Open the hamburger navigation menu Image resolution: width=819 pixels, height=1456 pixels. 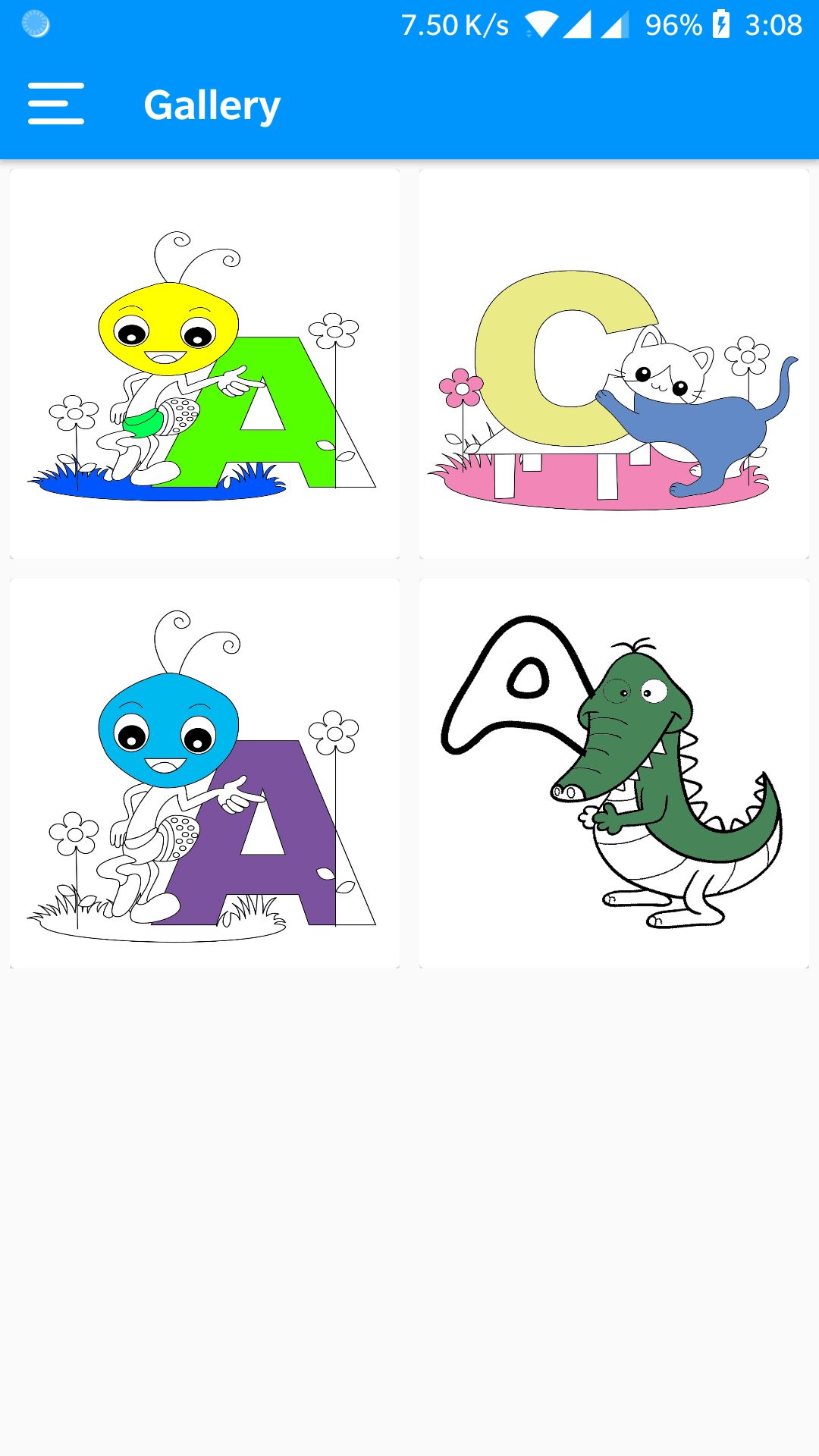point(56,104)
